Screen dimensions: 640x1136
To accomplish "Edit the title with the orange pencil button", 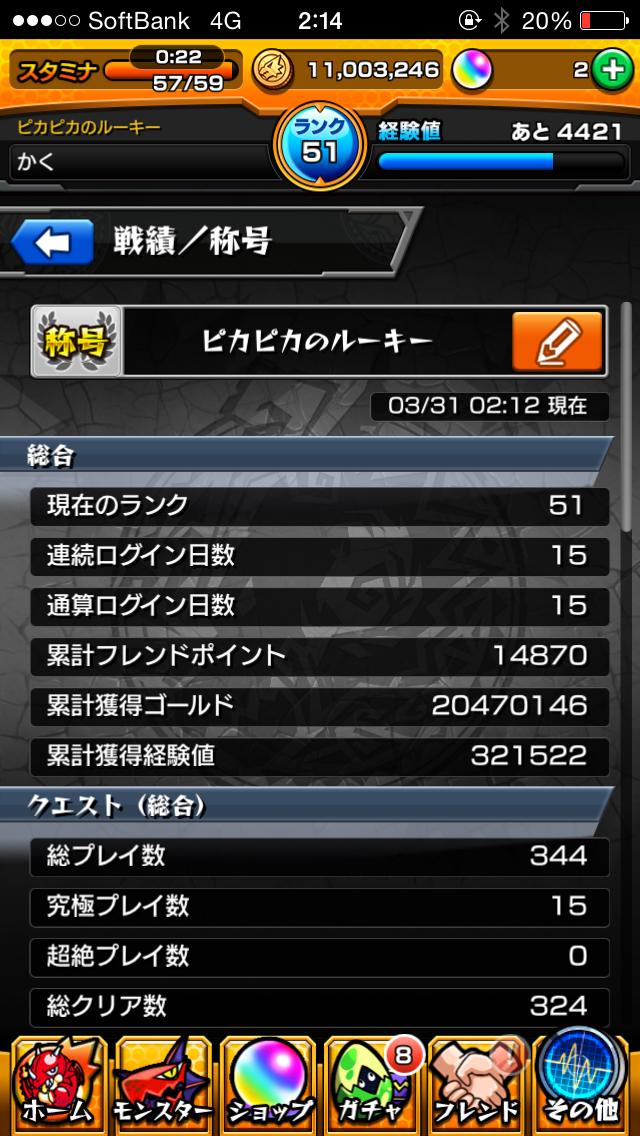I will click(x=558, y=342).
